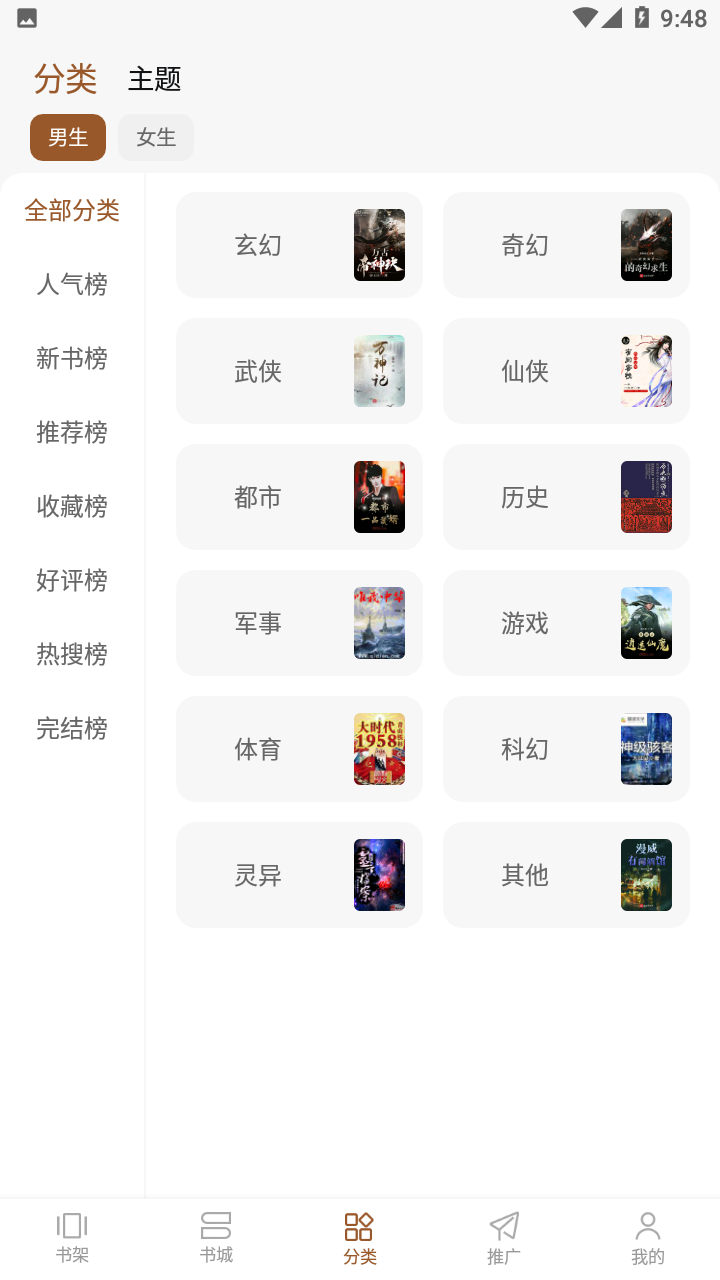Click the image icon in the status bar

pyautogui.click(x=26, y=17)
